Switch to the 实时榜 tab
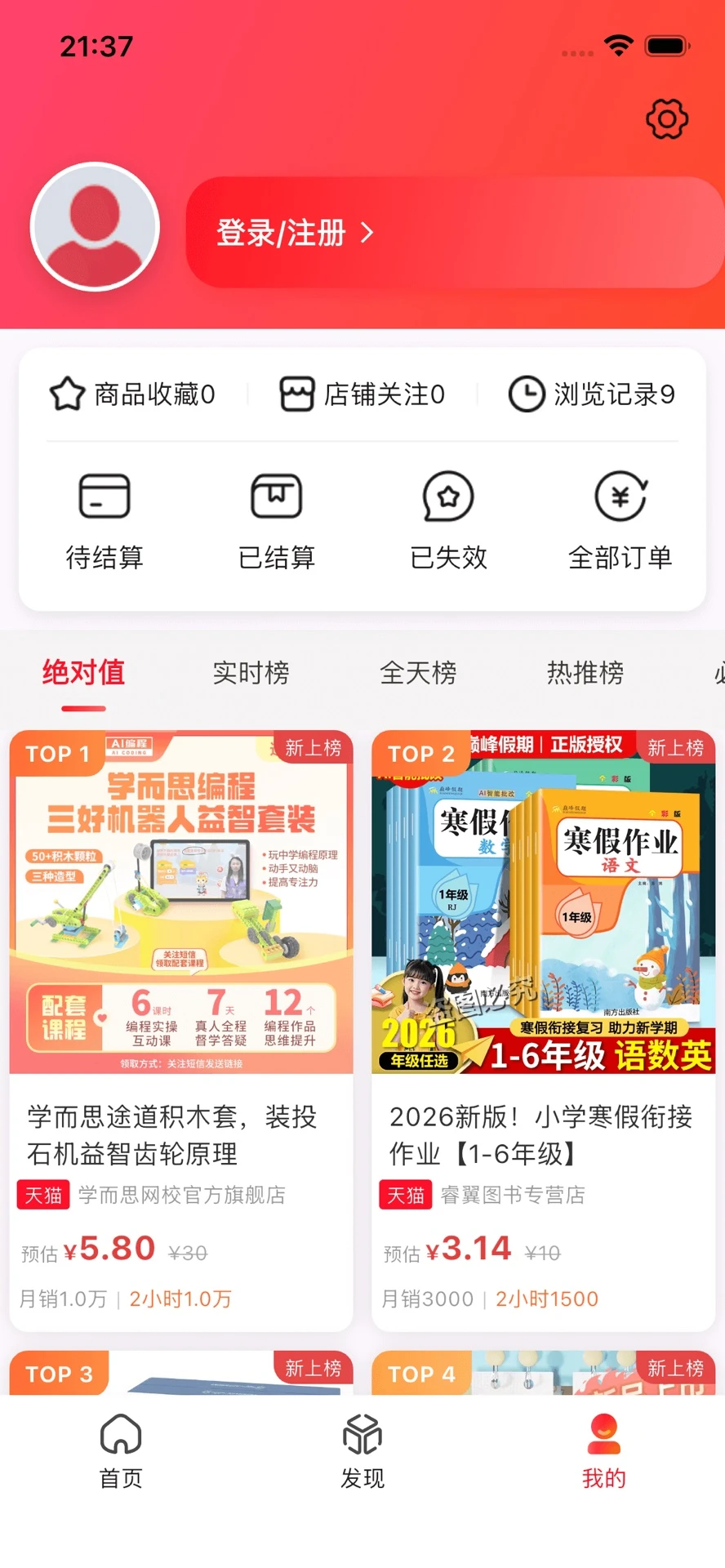 251,673
